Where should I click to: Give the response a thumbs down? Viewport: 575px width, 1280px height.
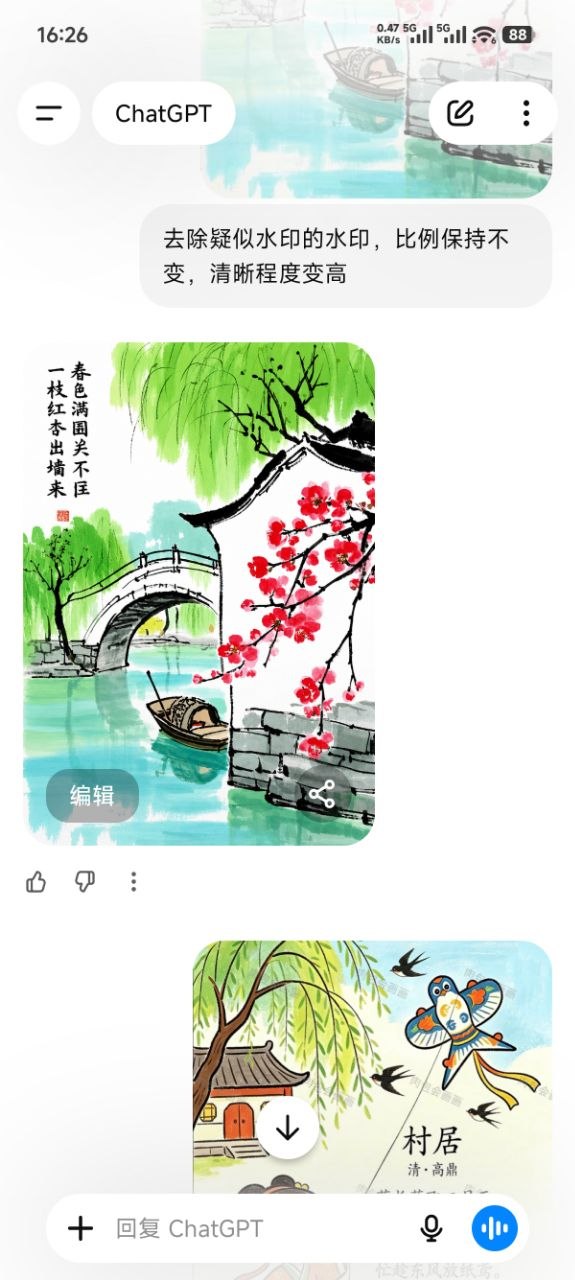coord(85,881)
